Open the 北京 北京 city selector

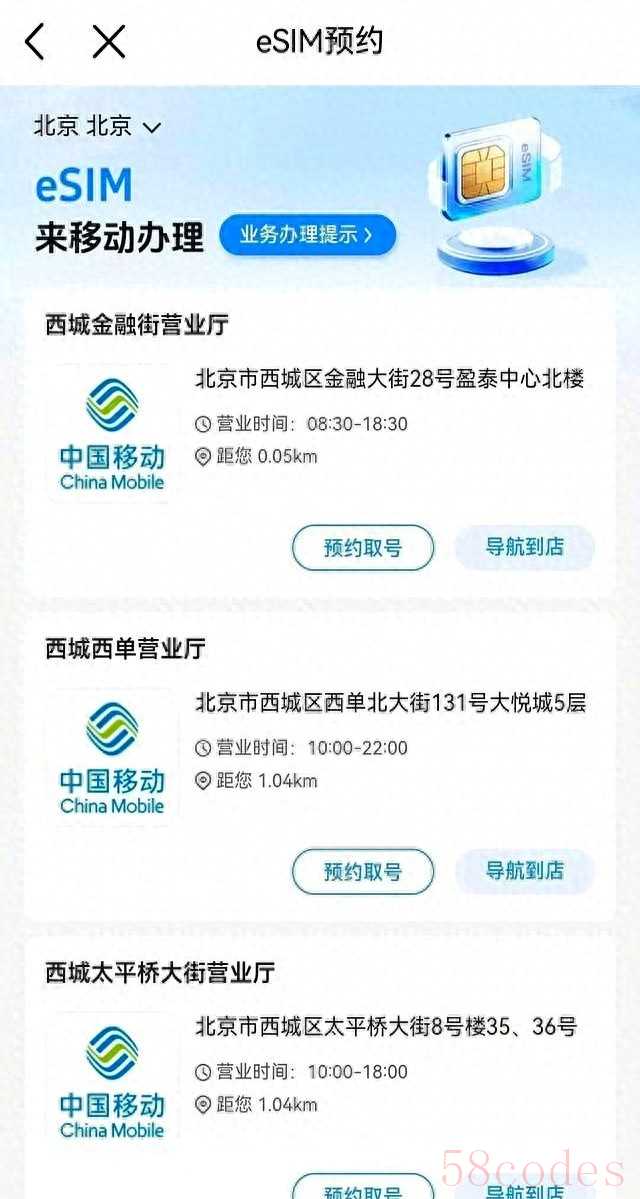click(x=97, y=127)
